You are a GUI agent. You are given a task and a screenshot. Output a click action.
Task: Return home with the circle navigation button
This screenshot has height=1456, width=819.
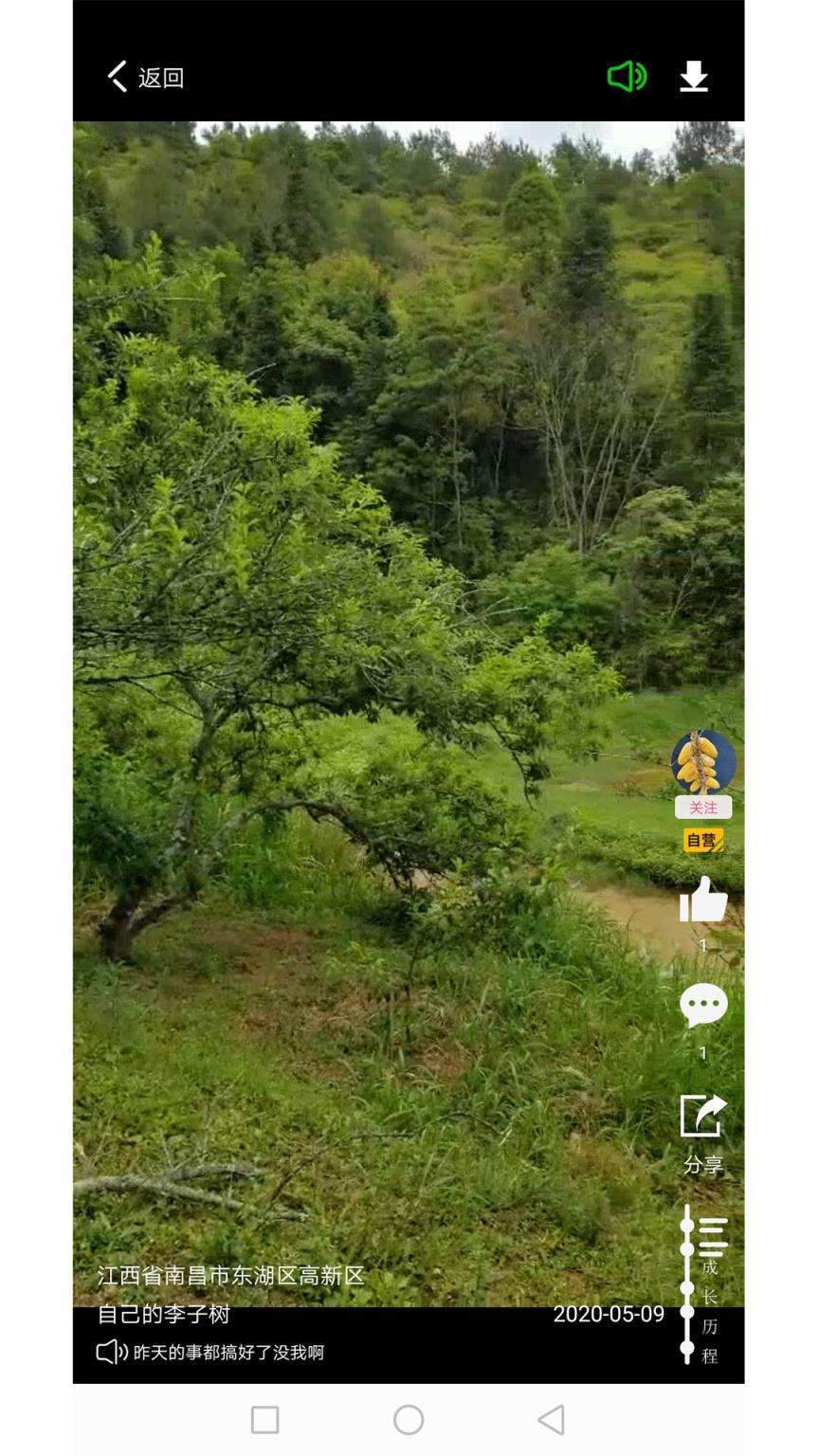click(x=409, y=1422)
